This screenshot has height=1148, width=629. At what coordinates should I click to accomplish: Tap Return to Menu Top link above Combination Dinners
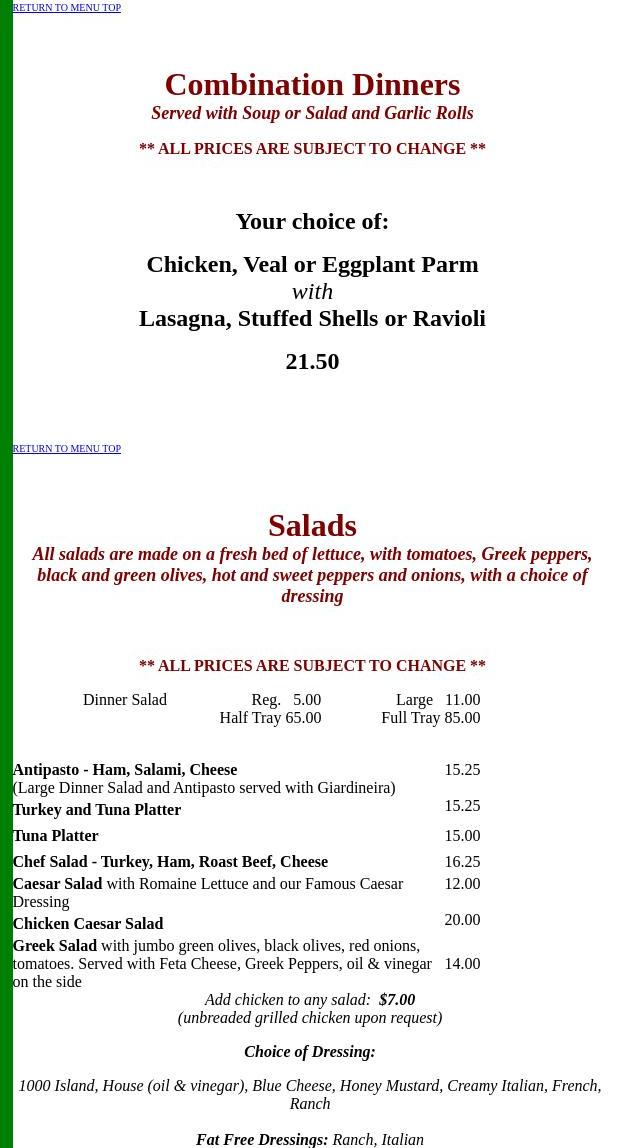pos(66,8)
